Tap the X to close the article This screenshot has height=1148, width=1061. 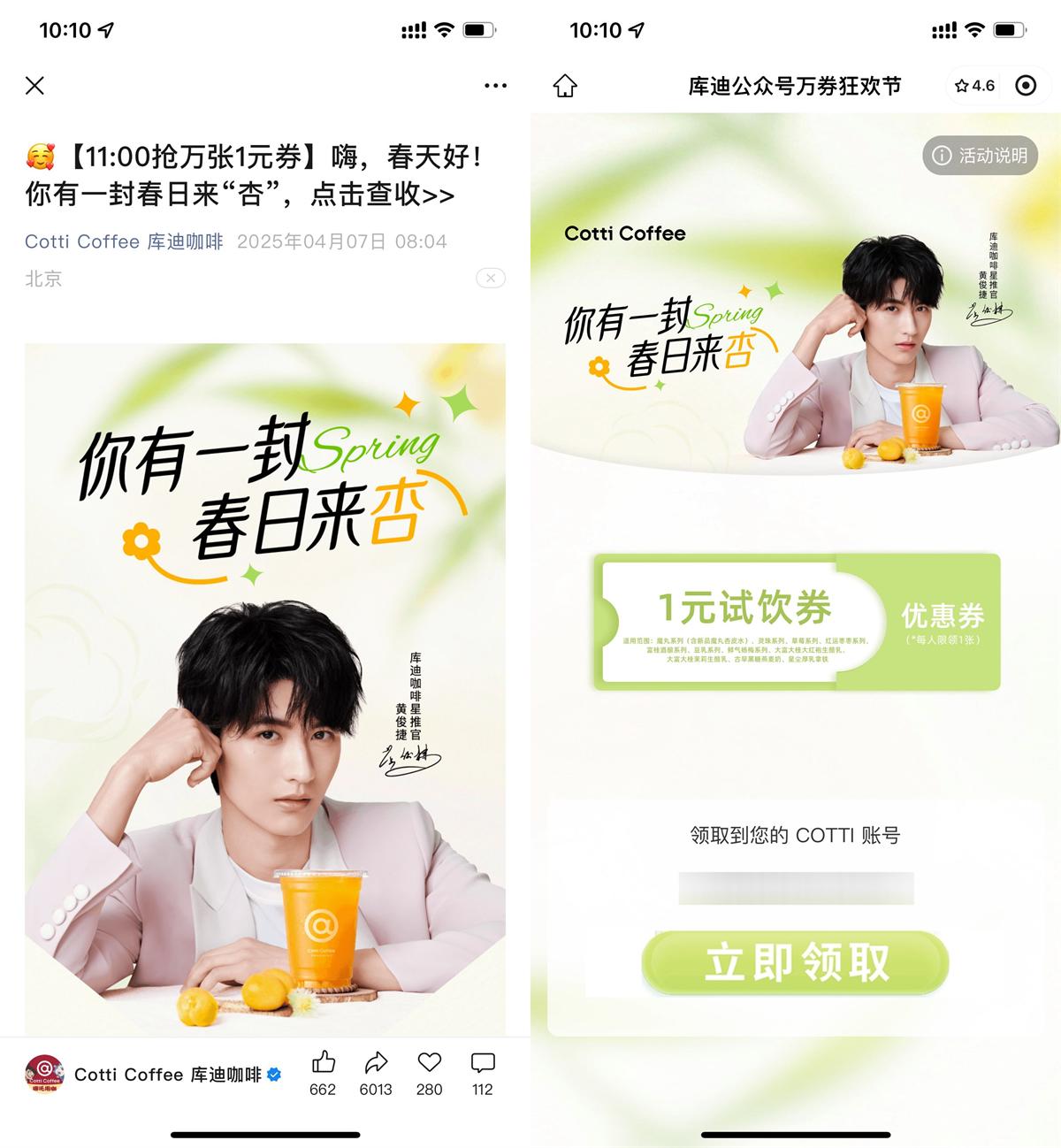pyautogui.click(x=34, y=86)
